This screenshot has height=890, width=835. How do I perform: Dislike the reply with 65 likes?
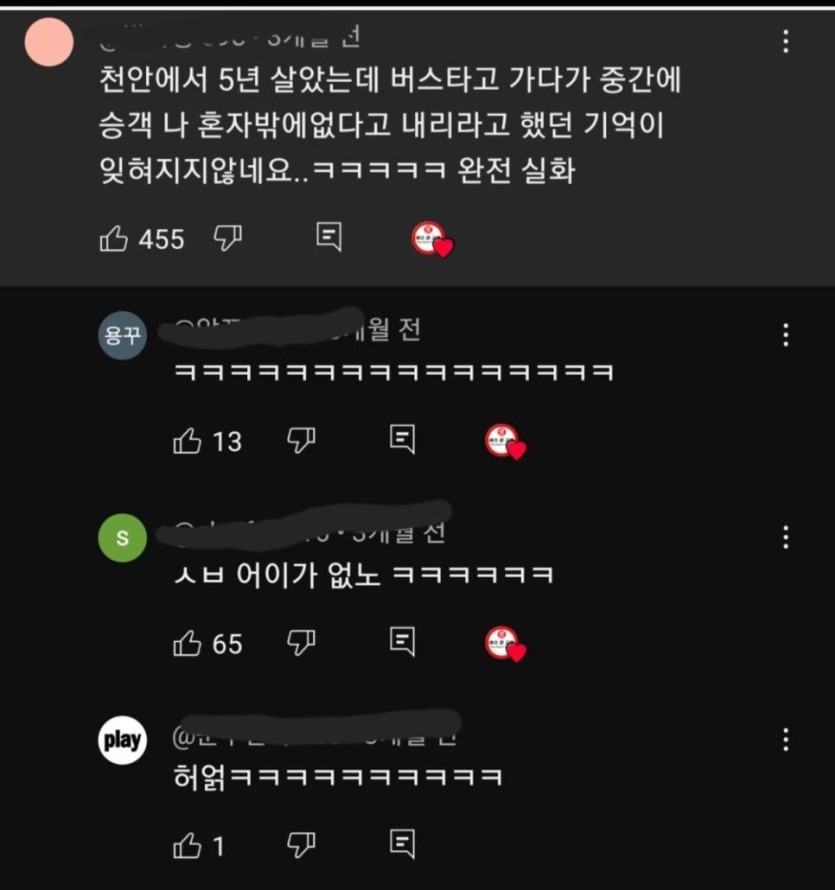(x=302, y=642)
